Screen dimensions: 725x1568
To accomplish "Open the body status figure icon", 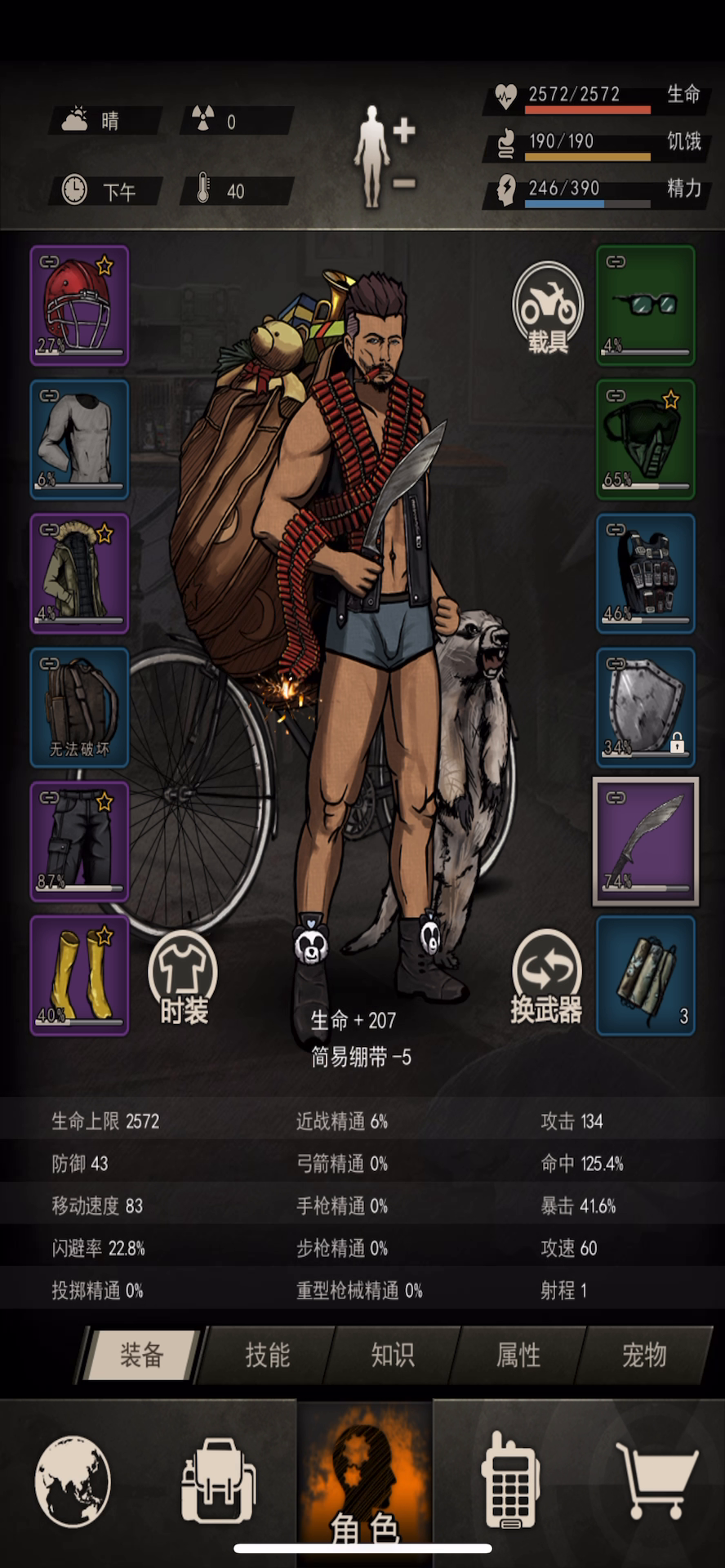I will (384, 155).
